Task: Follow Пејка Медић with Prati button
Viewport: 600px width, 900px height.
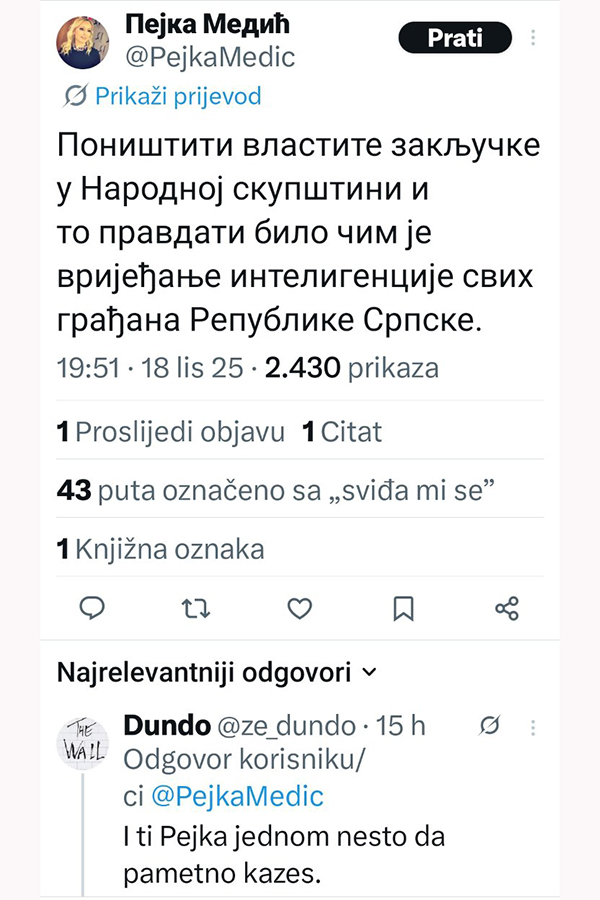Action: [455, 40]
